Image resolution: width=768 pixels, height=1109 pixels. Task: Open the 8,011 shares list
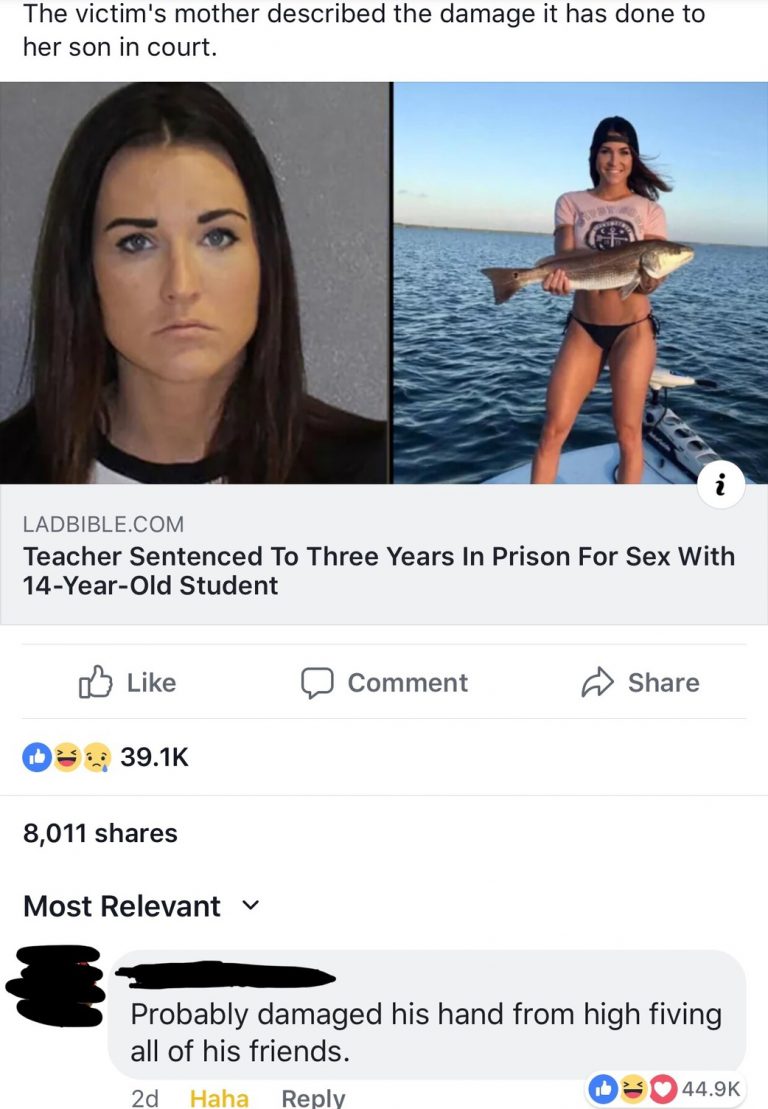click(x=100, y=833)
